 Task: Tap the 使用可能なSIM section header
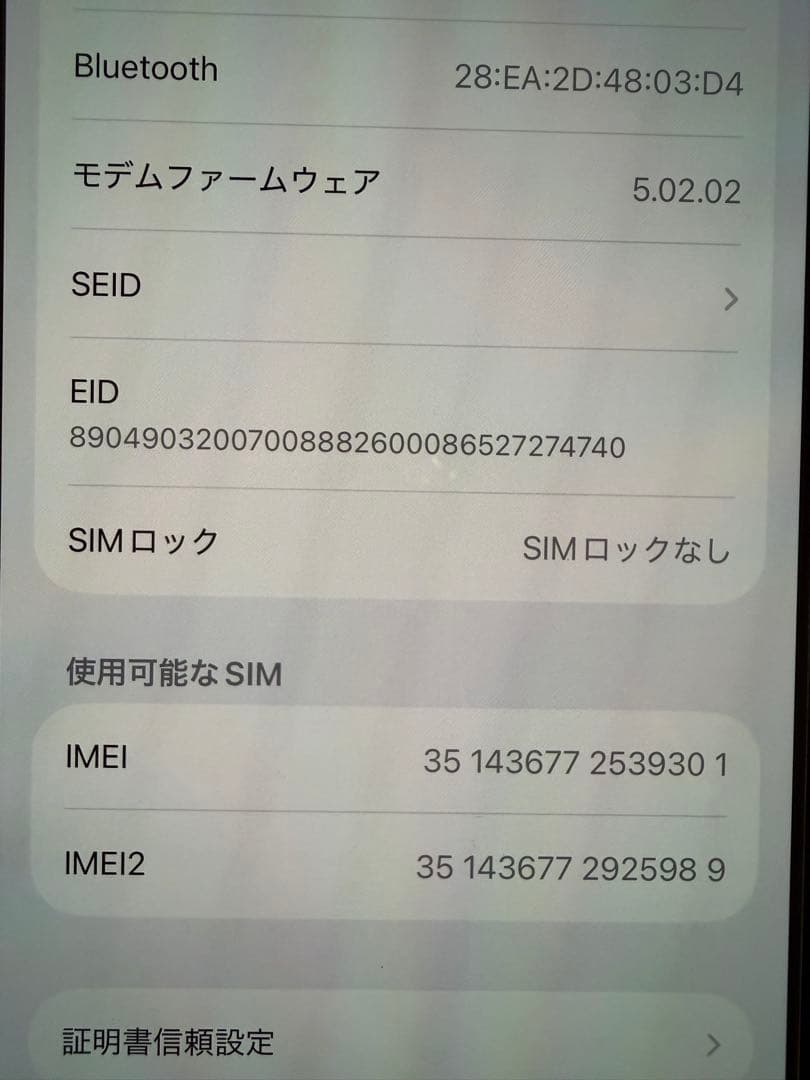pyautogui.click(x=174, y=673)
